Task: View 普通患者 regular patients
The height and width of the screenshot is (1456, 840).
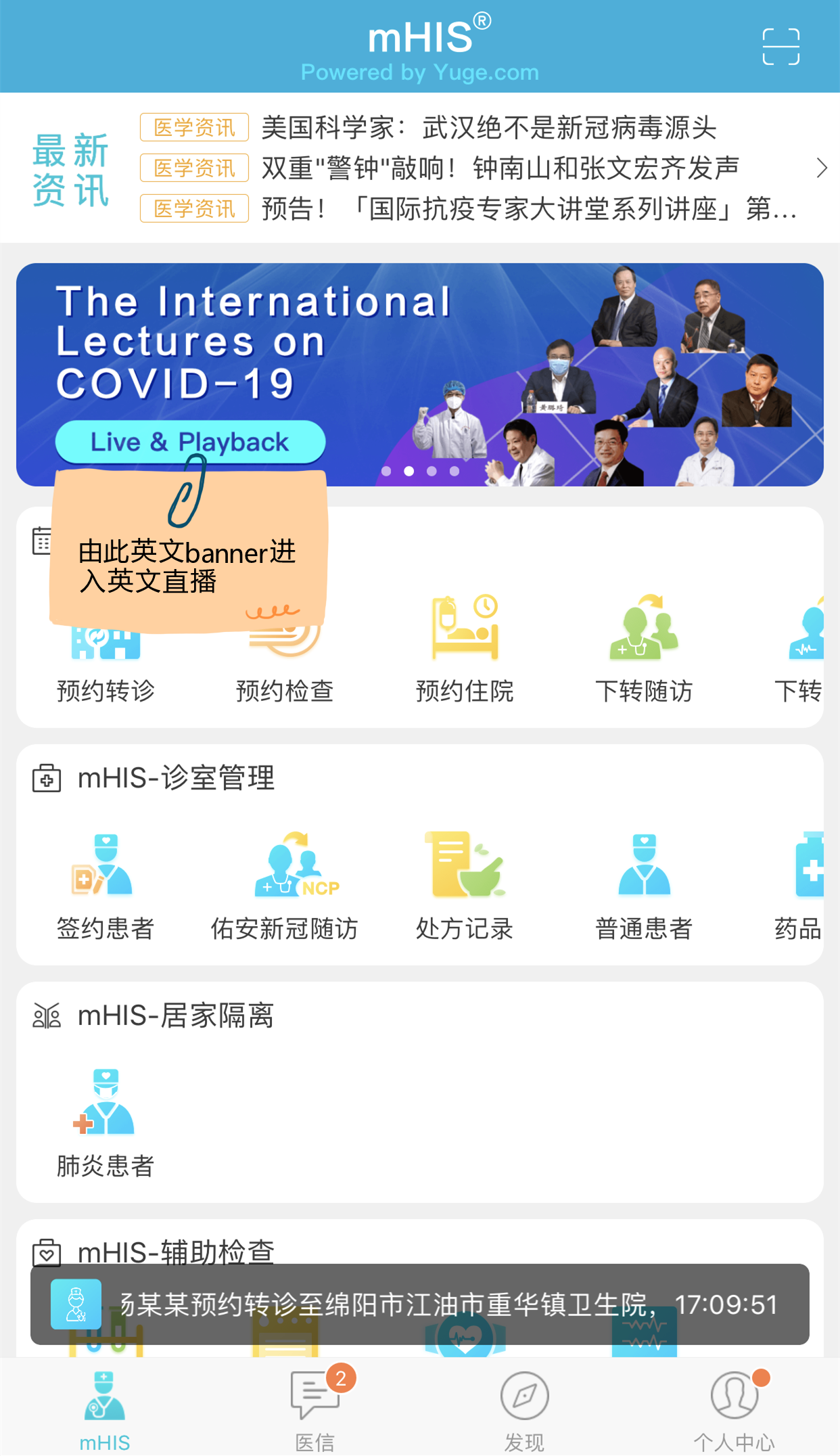Action: click(x=644, y=886)
